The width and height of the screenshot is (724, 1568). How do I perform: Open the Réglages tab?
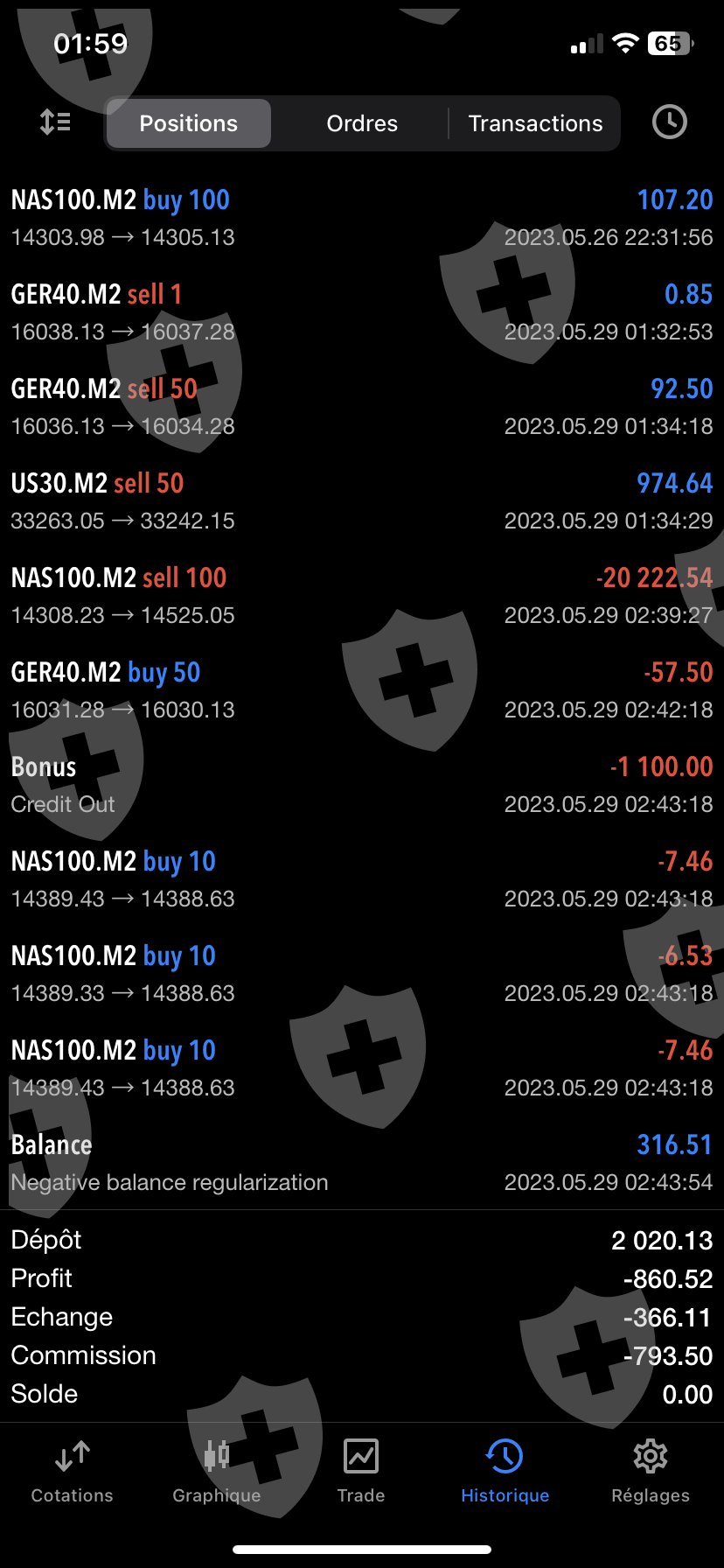pos(651,1472)
